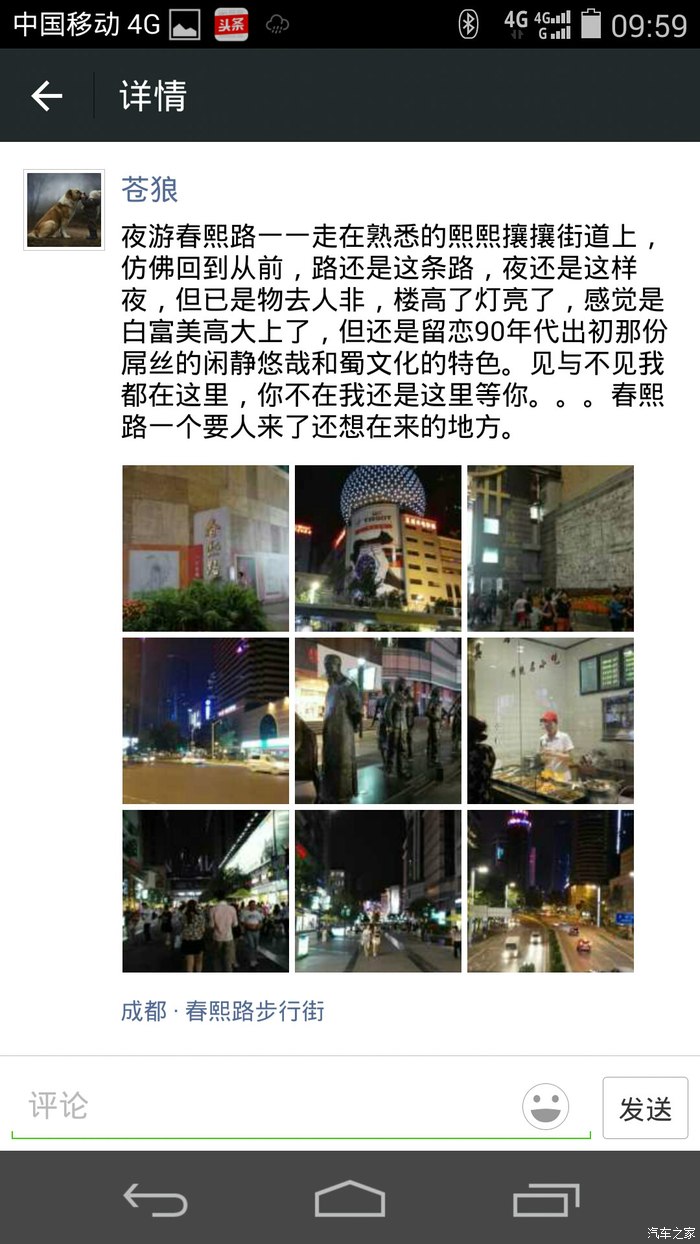View the wet walkway night photo
Screen dimensions: 700x1244
click(x=378, y=891)
